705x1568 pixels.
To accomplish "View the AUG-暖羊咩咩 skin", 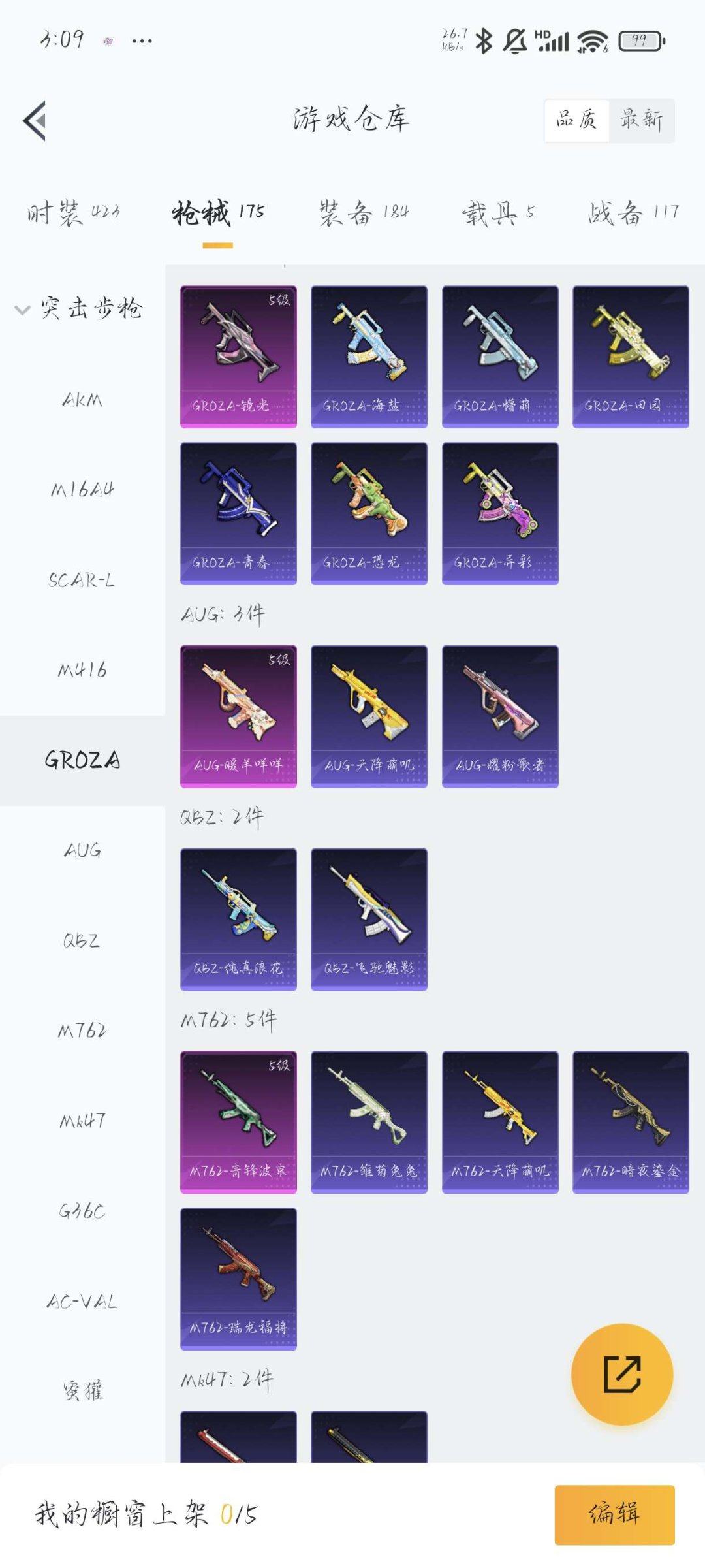I will 238,716.
